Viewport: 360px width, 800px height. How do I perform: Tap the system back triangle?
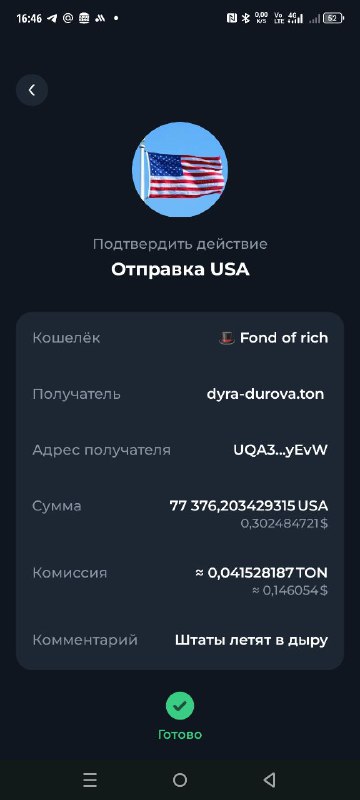(x=270, y=780)
